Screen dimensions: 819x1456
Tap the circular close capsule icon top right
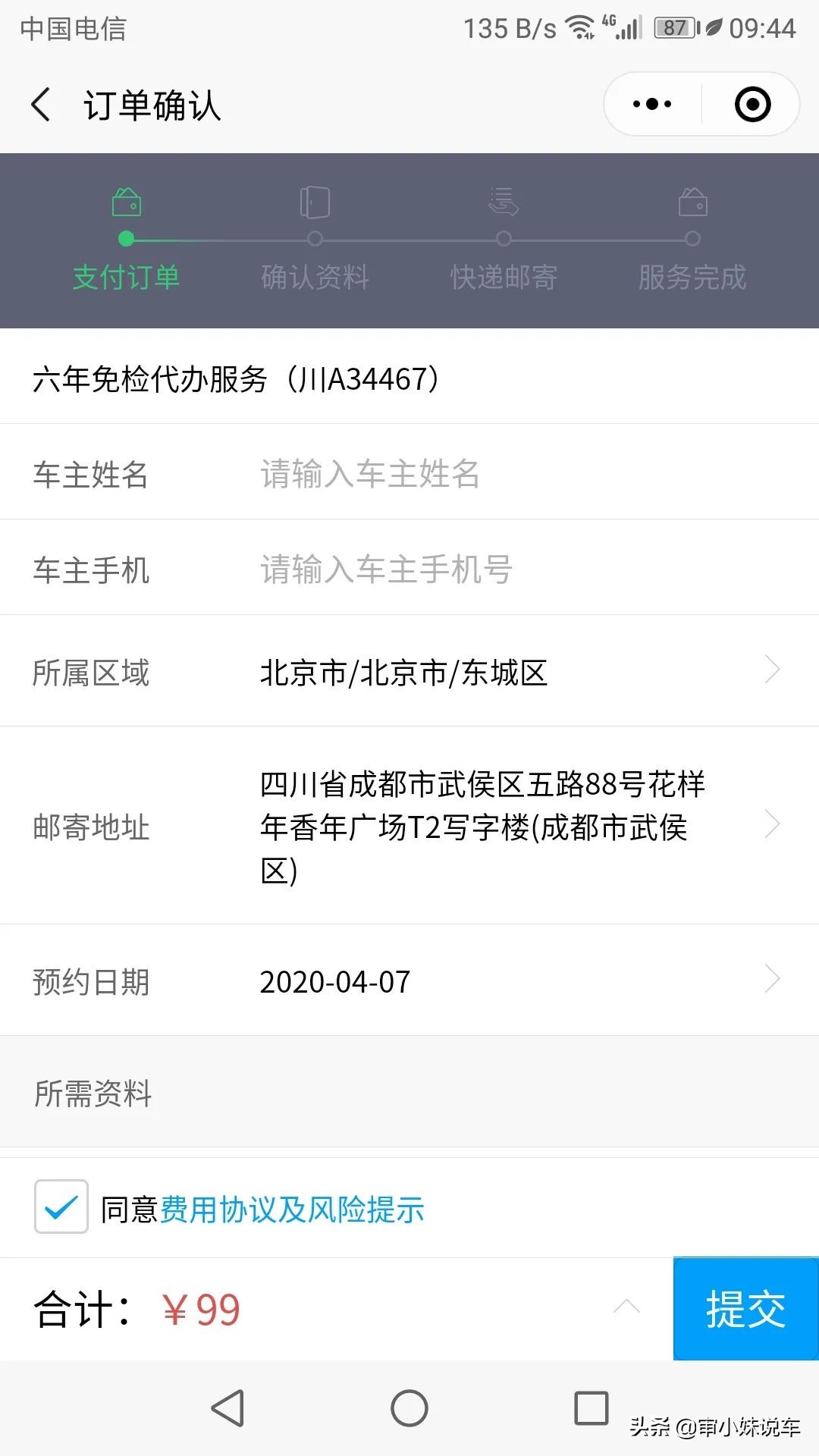[752, 105]
